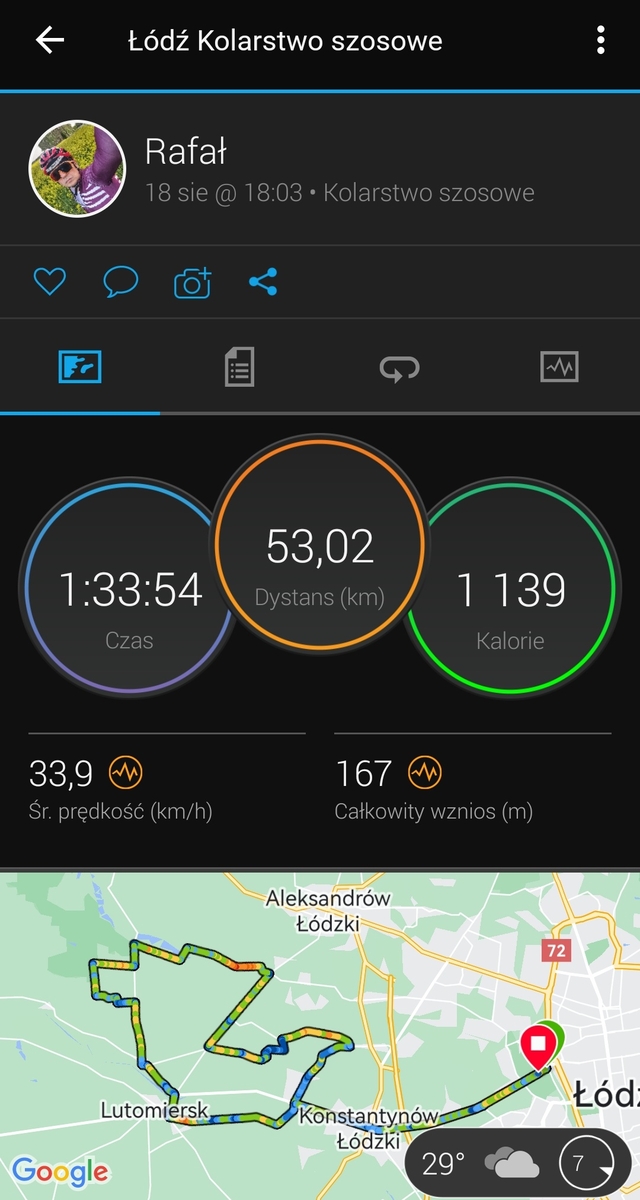Open the route map near Lutomiersk

320,1035
